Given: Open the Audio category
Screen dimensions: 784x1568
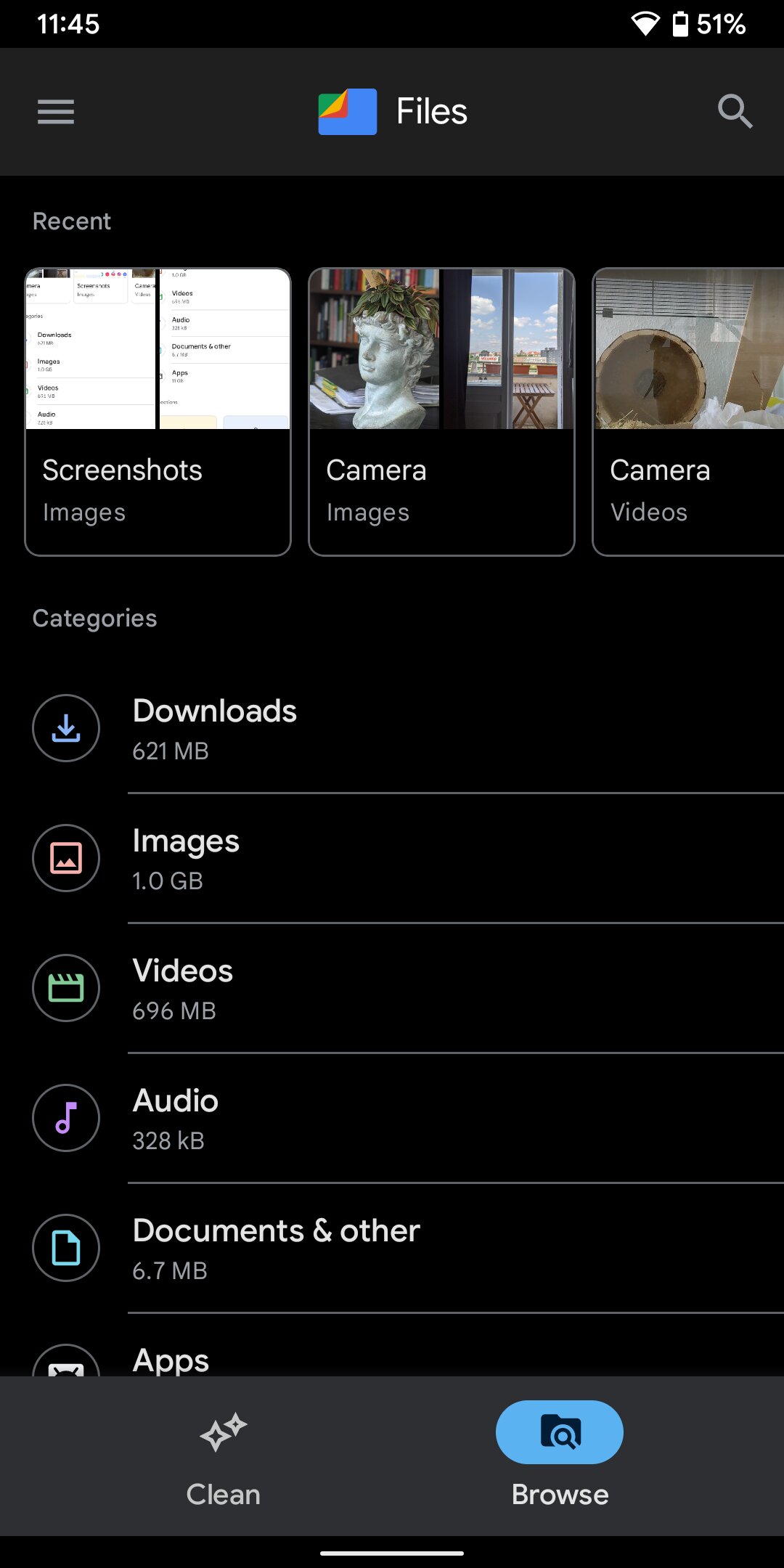Looking at the screenshot, I should (392, 1119).
